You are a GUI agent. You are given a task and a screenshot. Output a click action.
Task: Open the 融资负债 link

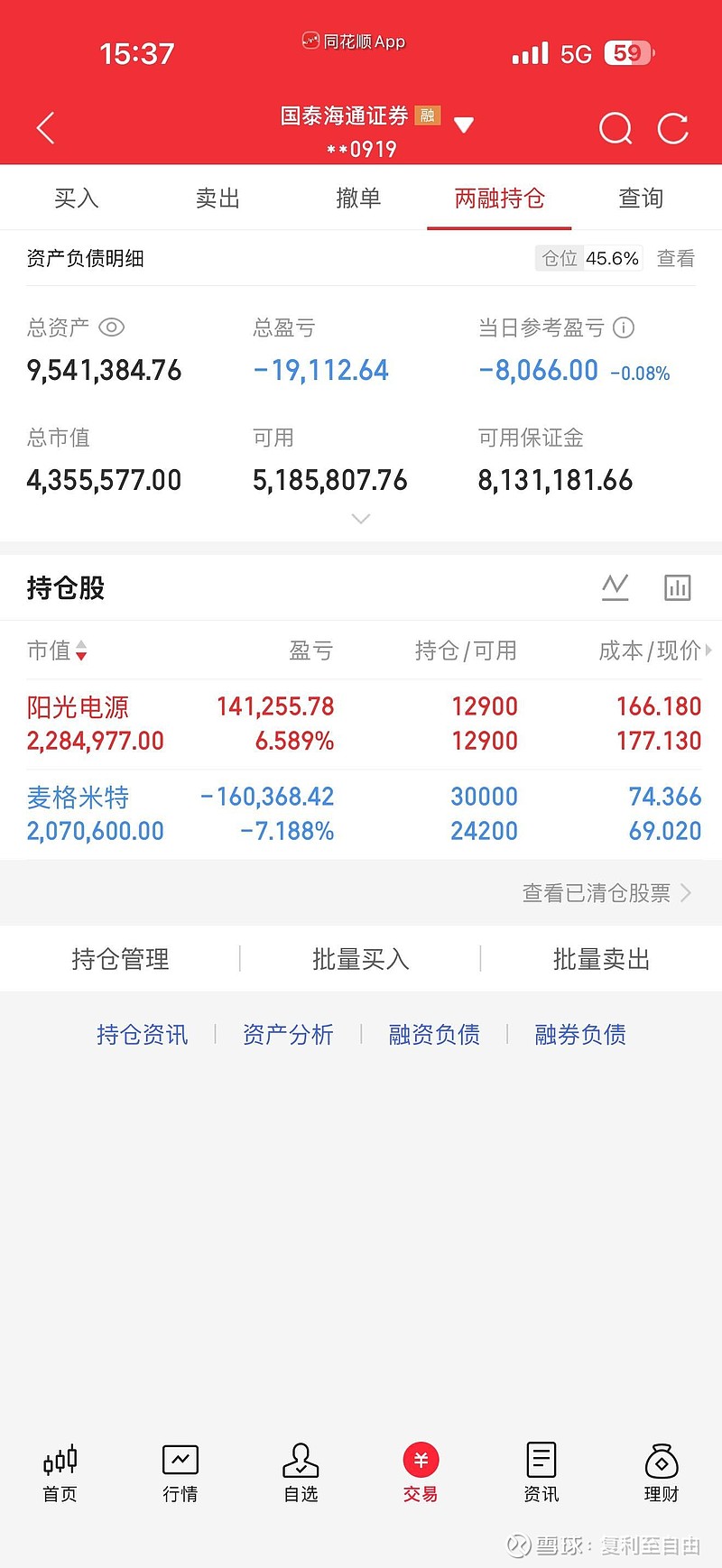(x=434, y=1034)
